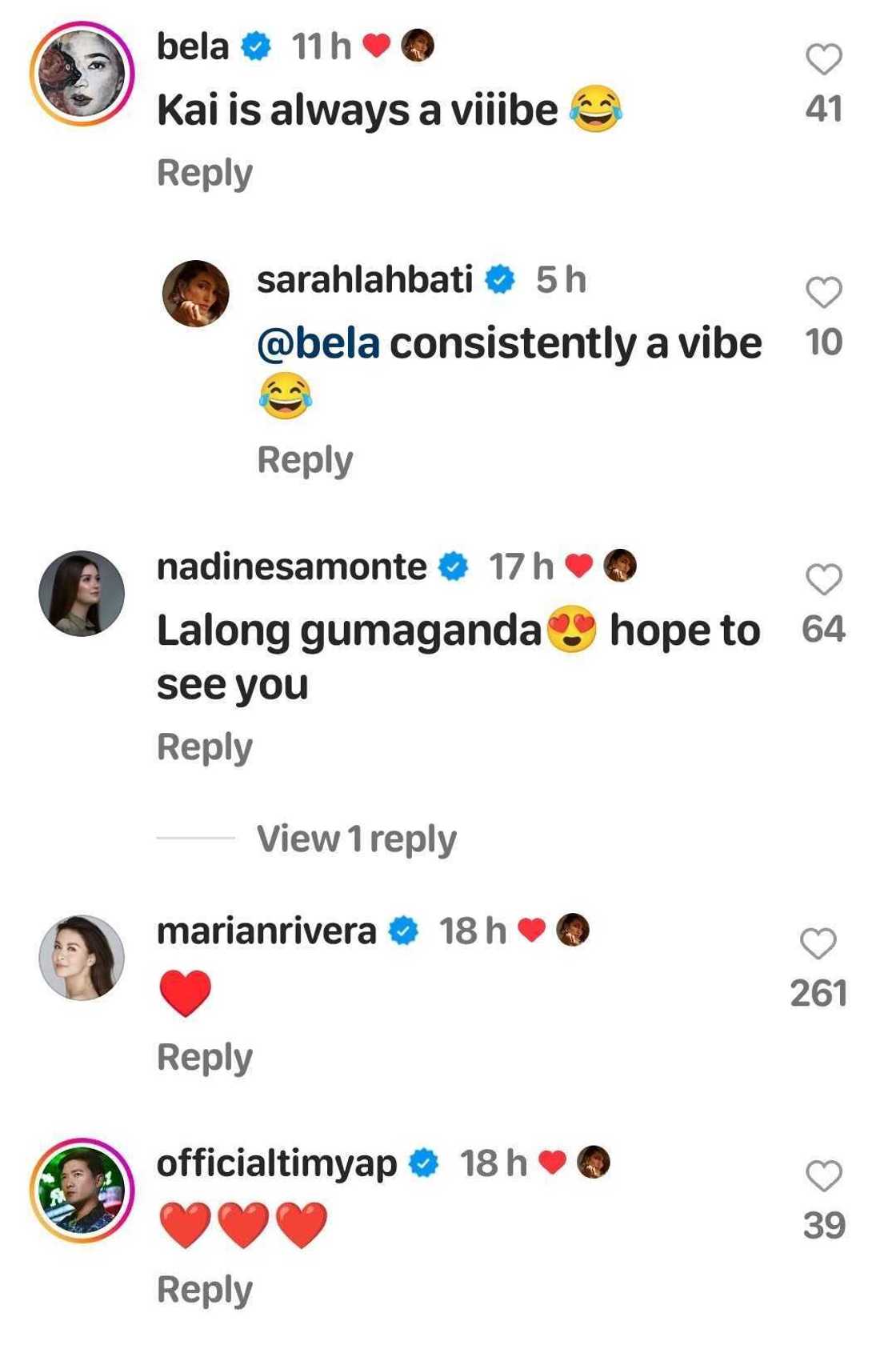
Task: Reply to bela's comment
Action: pos(205,173)
